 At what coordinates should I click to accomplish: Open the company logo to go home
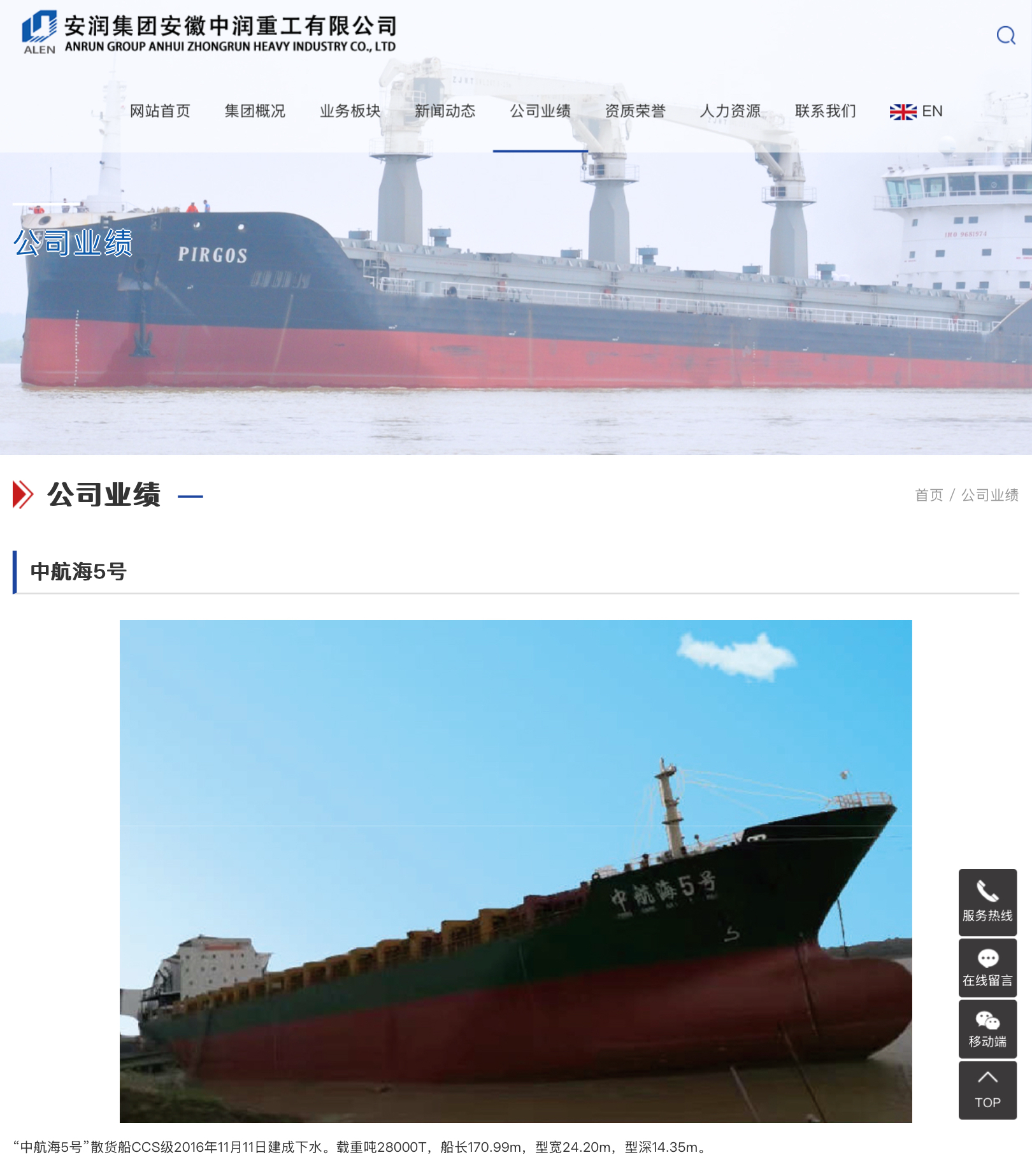[x=209, y=32]
